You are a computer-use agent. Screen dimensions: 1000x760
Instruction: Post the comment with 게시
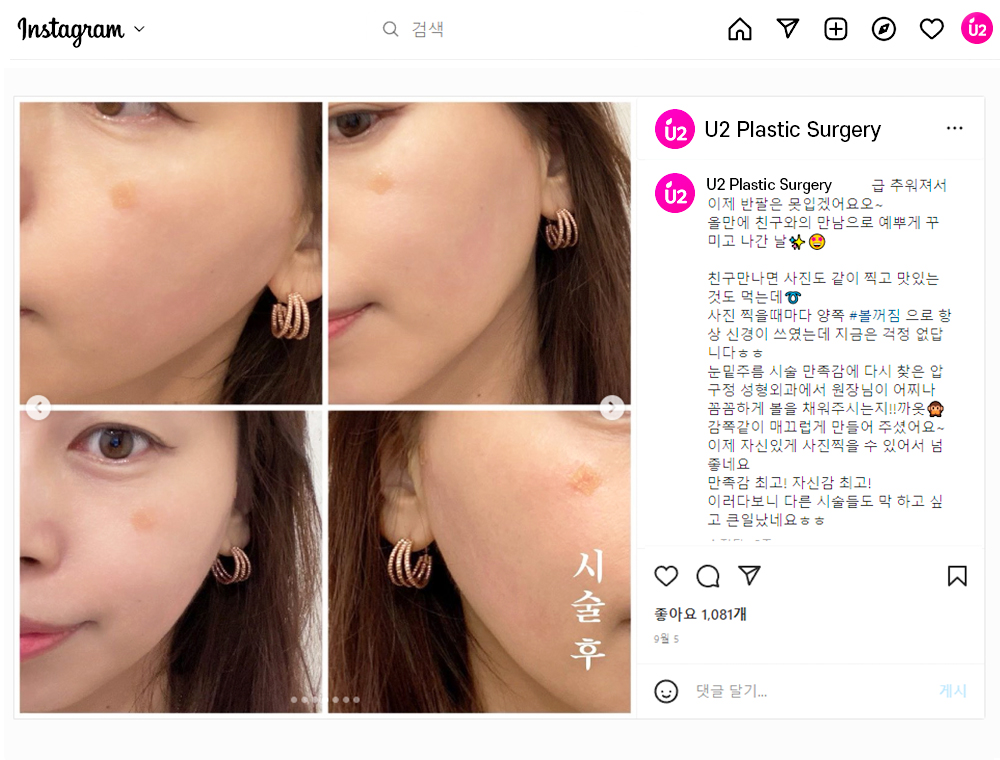(953, 691)
